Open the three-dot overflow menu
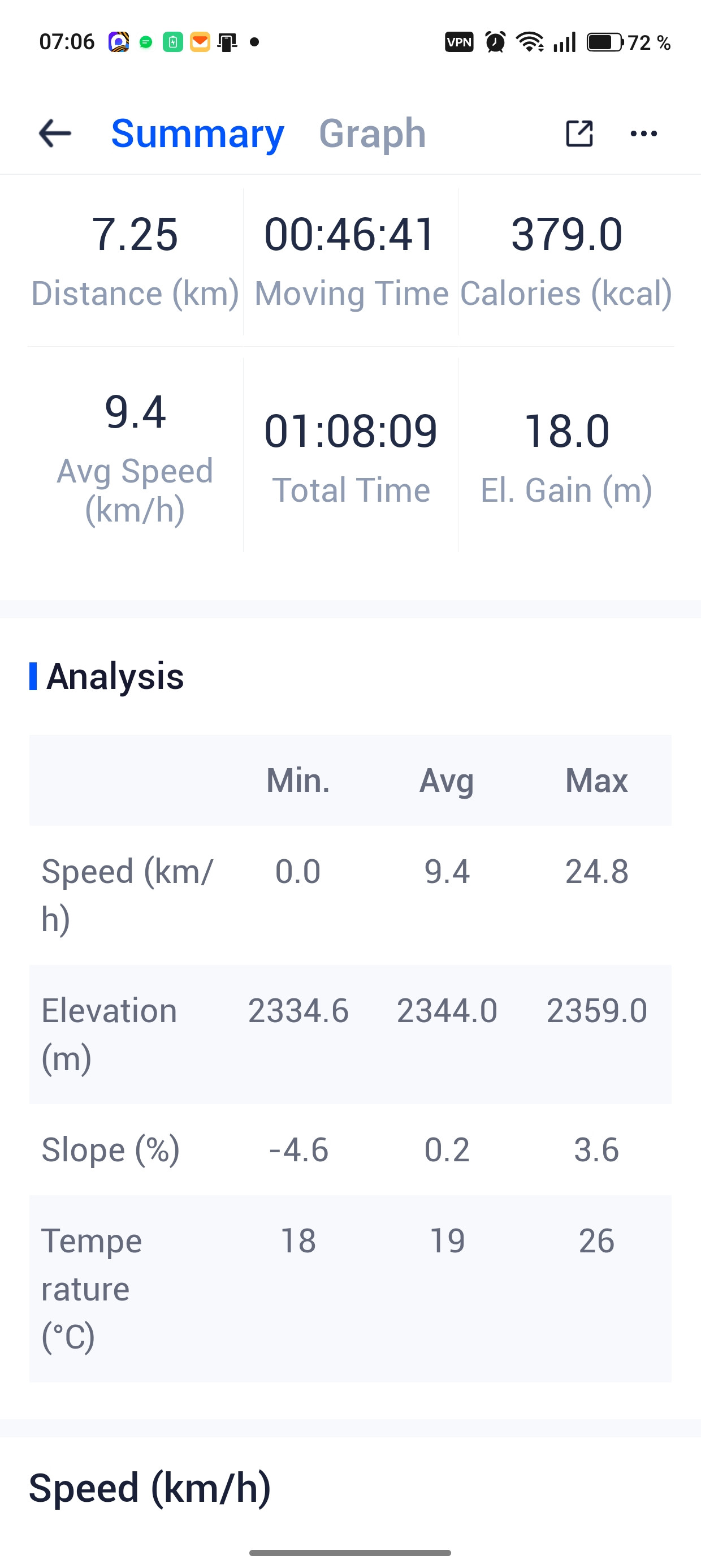 click(x=644, y=133)
